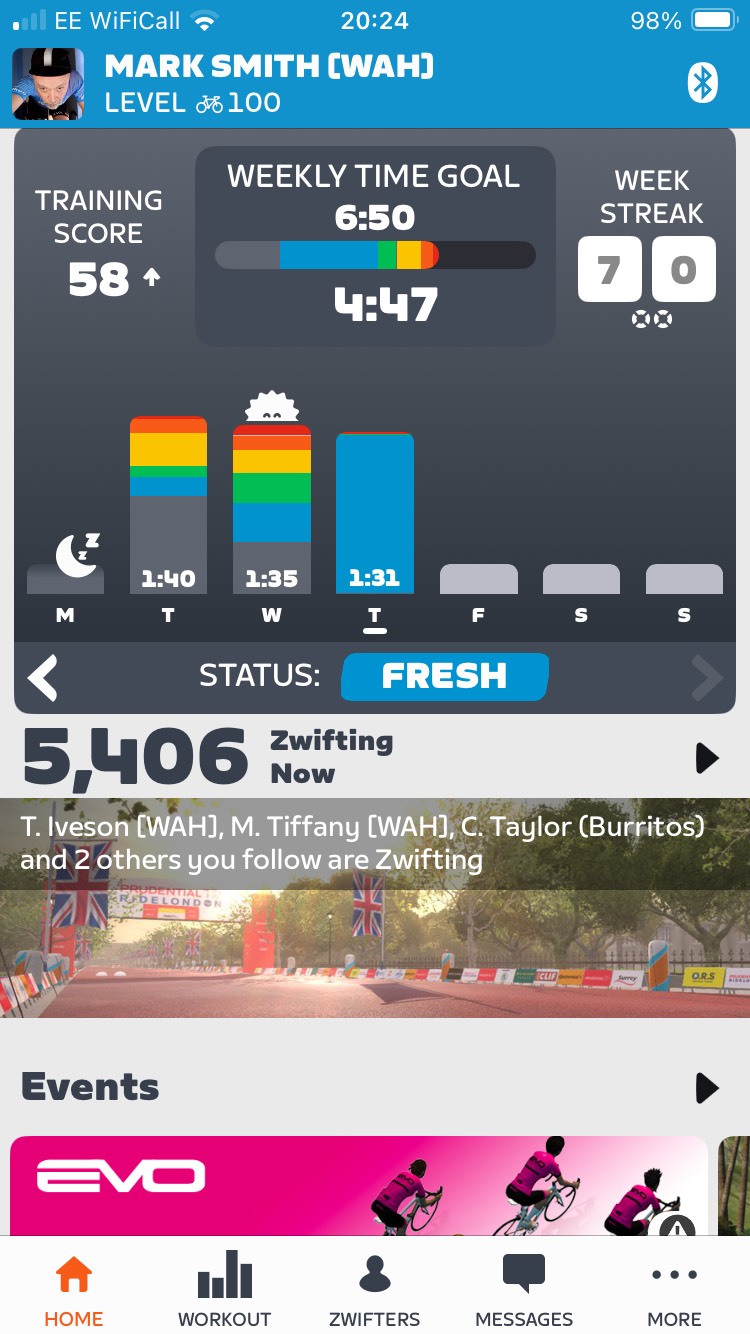
Task: Select Wednesday's 1:35 activity bar
Action: point(271,510)
